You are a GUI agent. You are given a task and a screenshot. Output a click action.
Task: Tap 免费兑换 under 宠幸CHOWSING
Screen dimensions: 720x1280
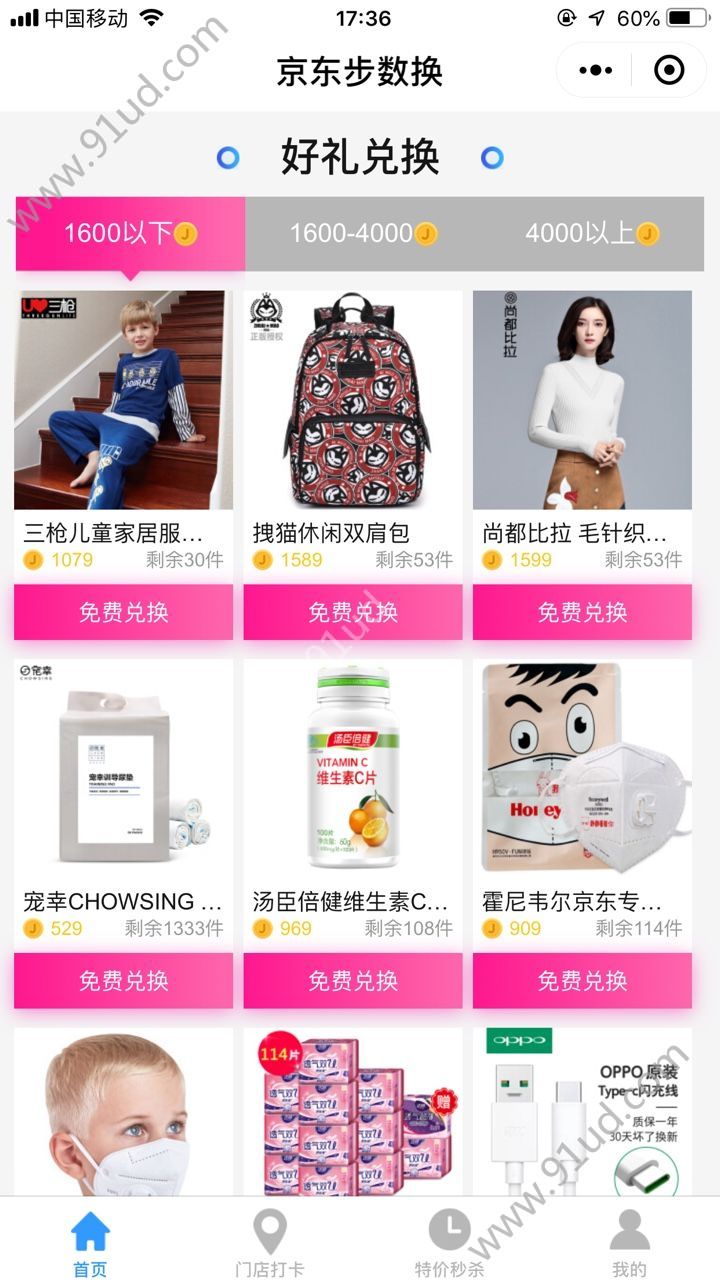coord(123,980)
